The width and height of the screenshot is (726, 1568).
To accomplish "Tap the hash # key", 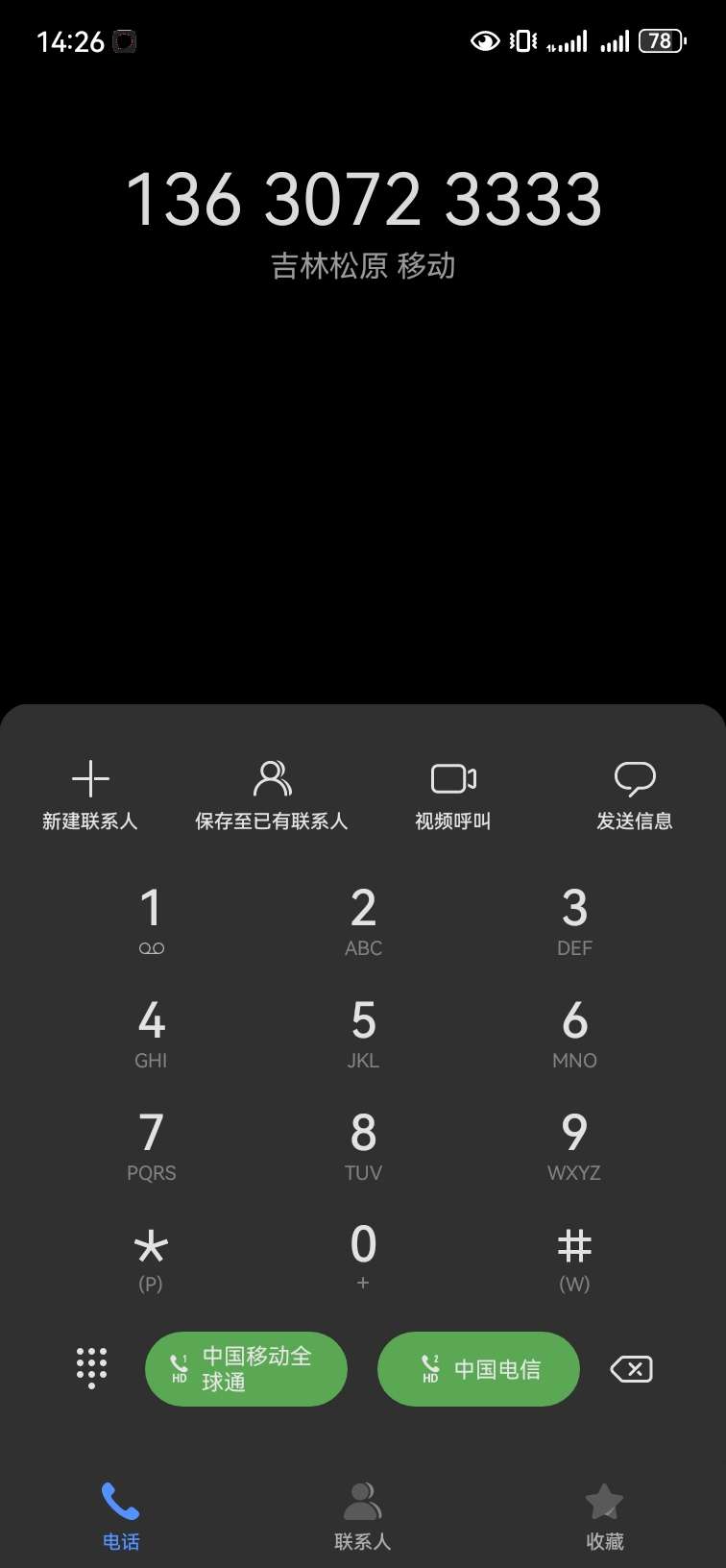I will (574, 1257).
